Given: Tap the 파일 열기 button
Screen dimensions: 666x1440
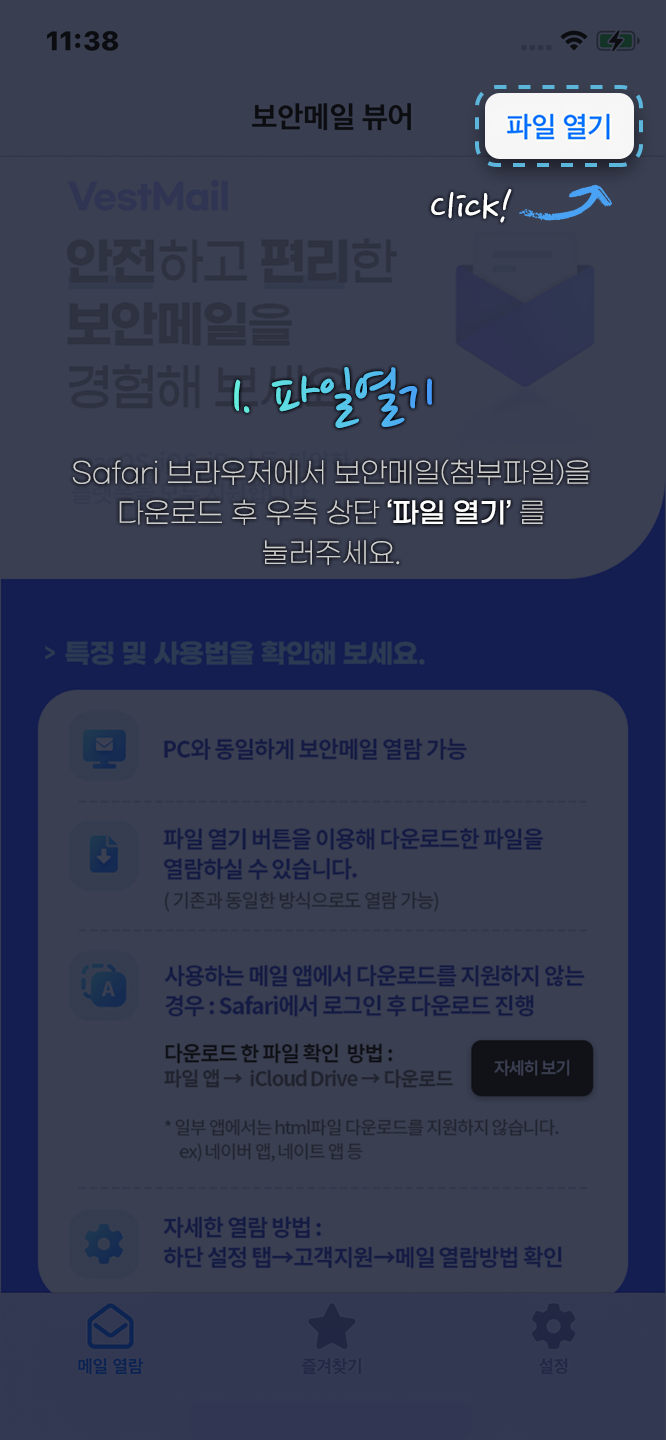Looking at the screenshot, I should tap(558, 127).
